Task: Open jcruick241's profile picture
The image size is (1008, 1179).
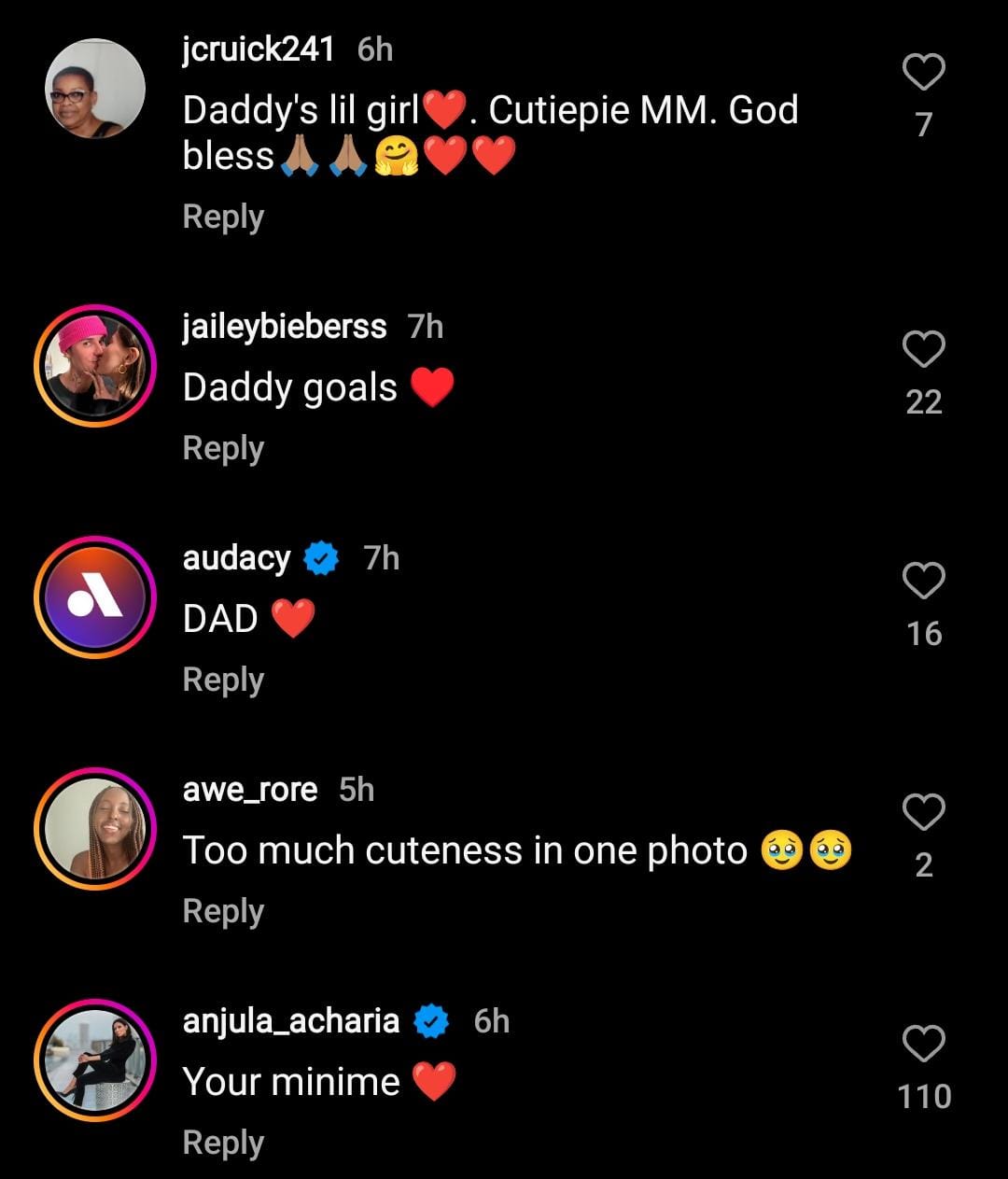Action: [x=95, y=90]
